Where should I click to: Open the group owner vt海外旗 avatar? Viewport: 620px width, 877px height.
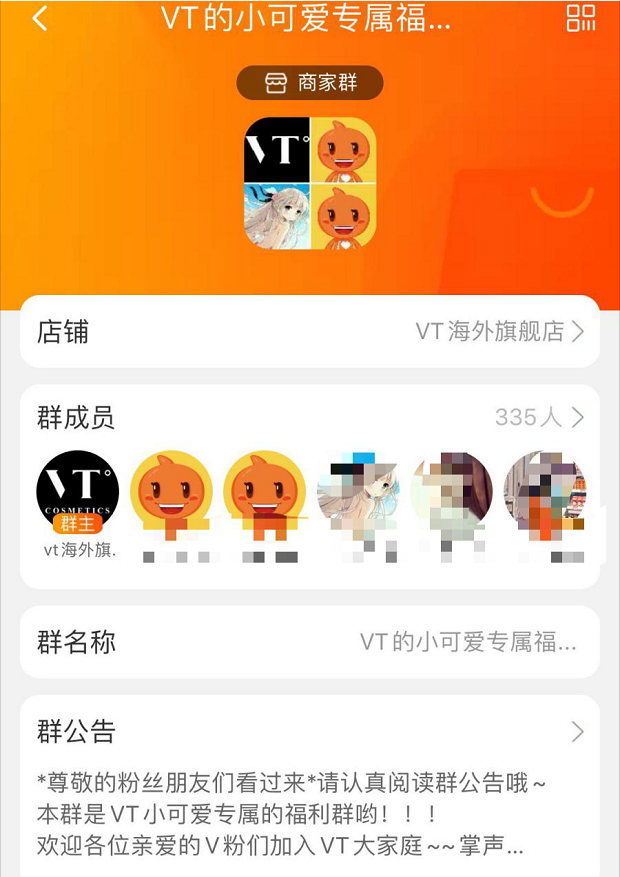(x=78, y=491)
